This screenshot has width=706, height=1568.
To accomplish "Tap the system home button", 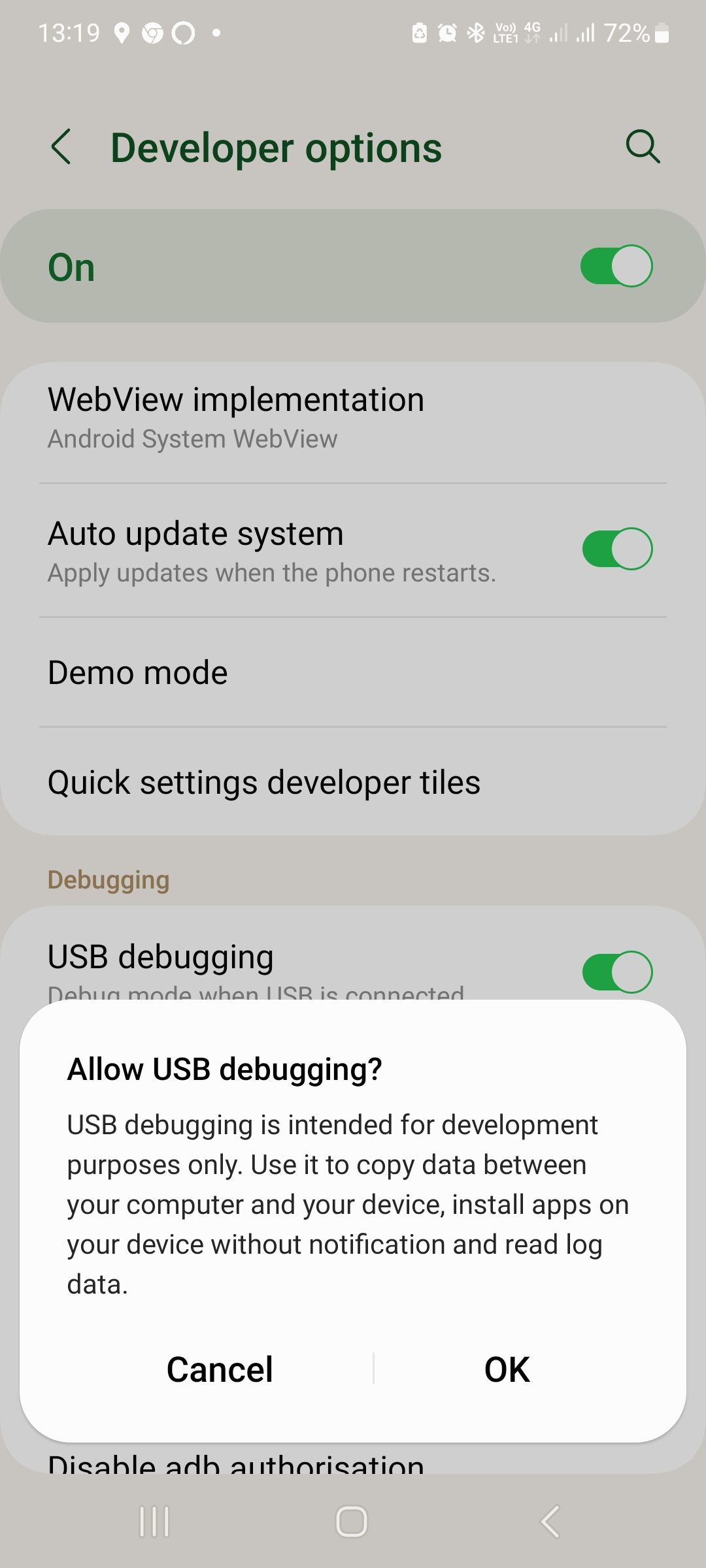I will 352,1522.
